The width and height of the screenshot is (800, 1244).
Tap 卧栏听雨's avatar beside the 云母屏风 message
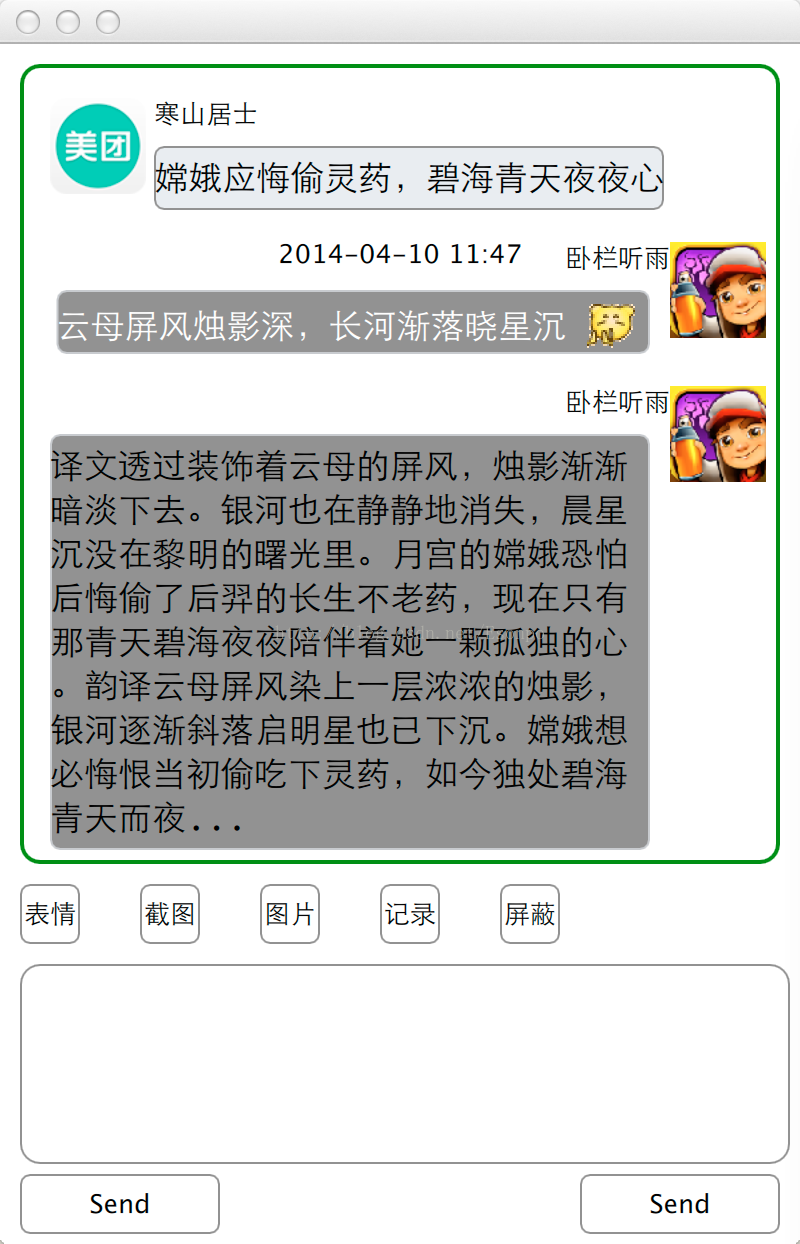pos(718,290)
